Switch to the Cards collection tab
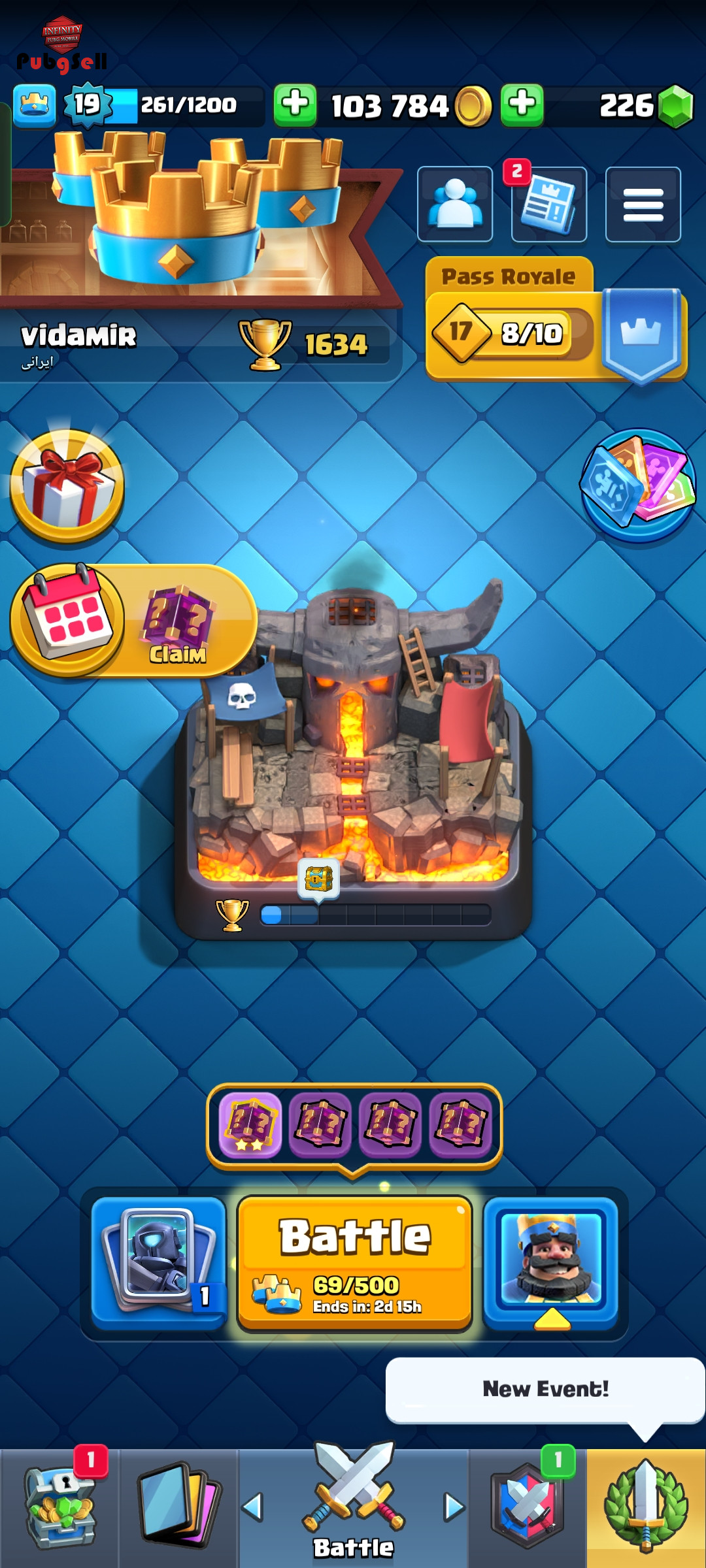706x1568 pixels. (x=178, y=1508)
